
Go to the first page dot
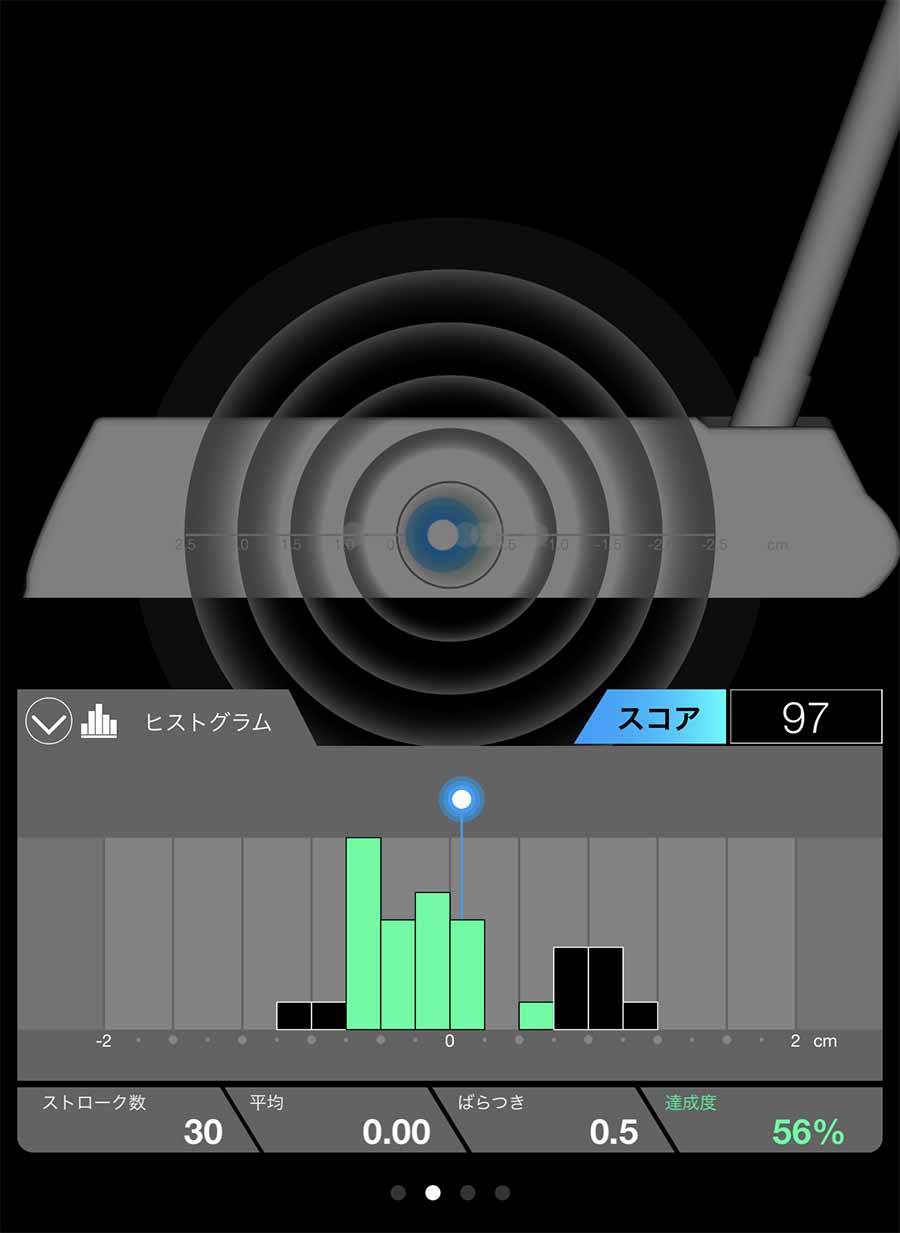398,1192
